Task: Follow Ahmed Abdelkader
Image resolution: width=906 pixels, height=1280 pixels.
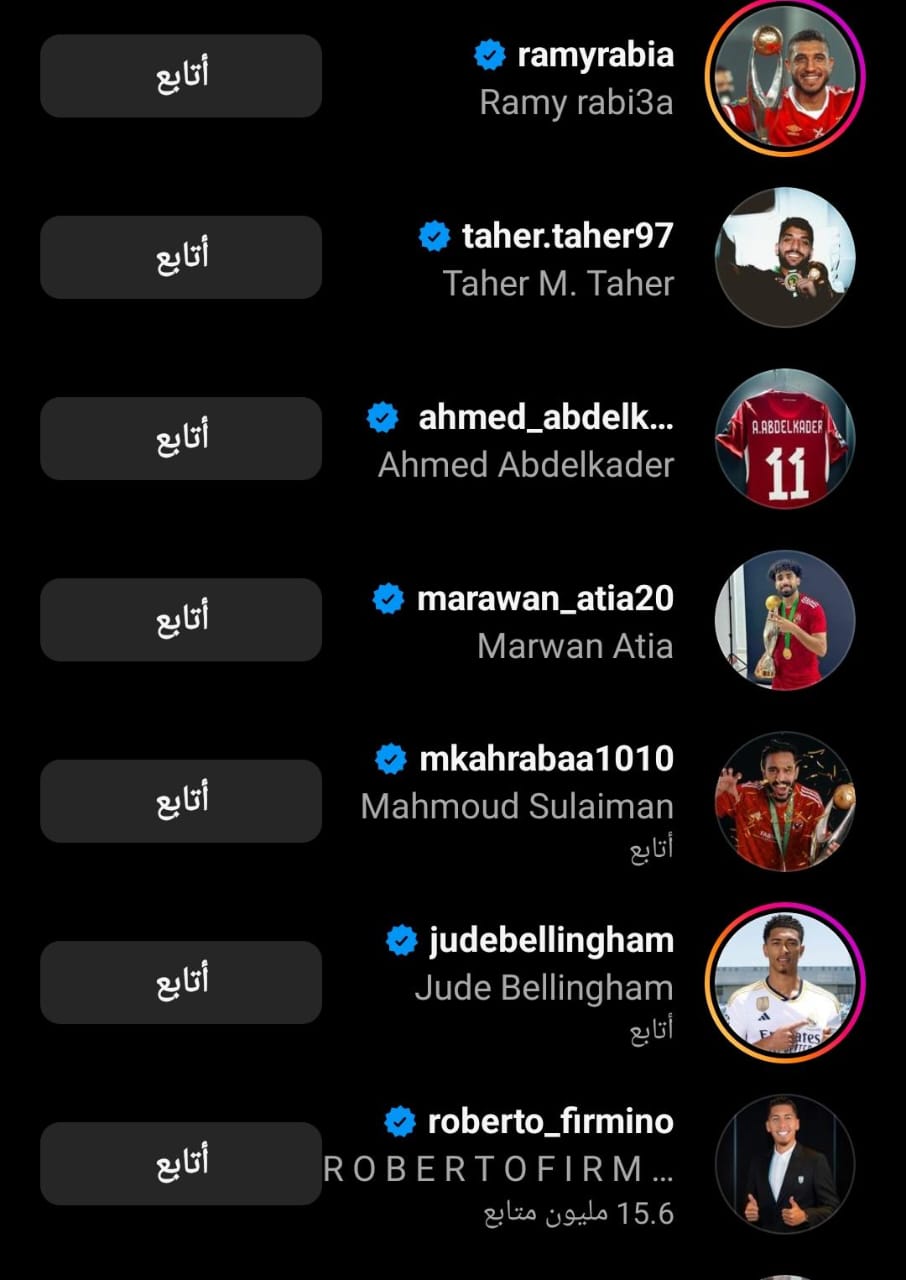Action: 180,438
